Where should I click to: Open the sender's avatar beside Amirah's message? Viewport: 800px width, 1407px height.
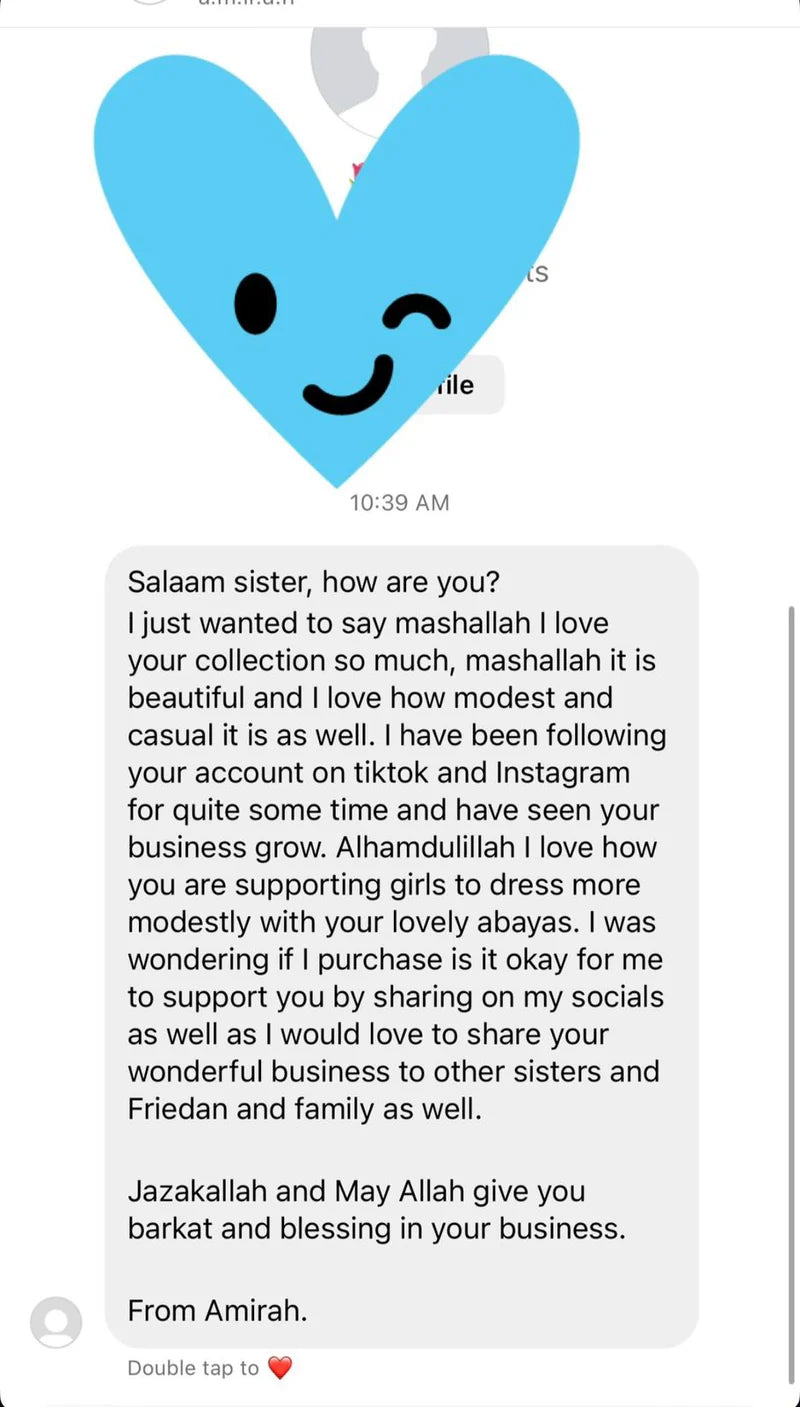click(56, 1322)
